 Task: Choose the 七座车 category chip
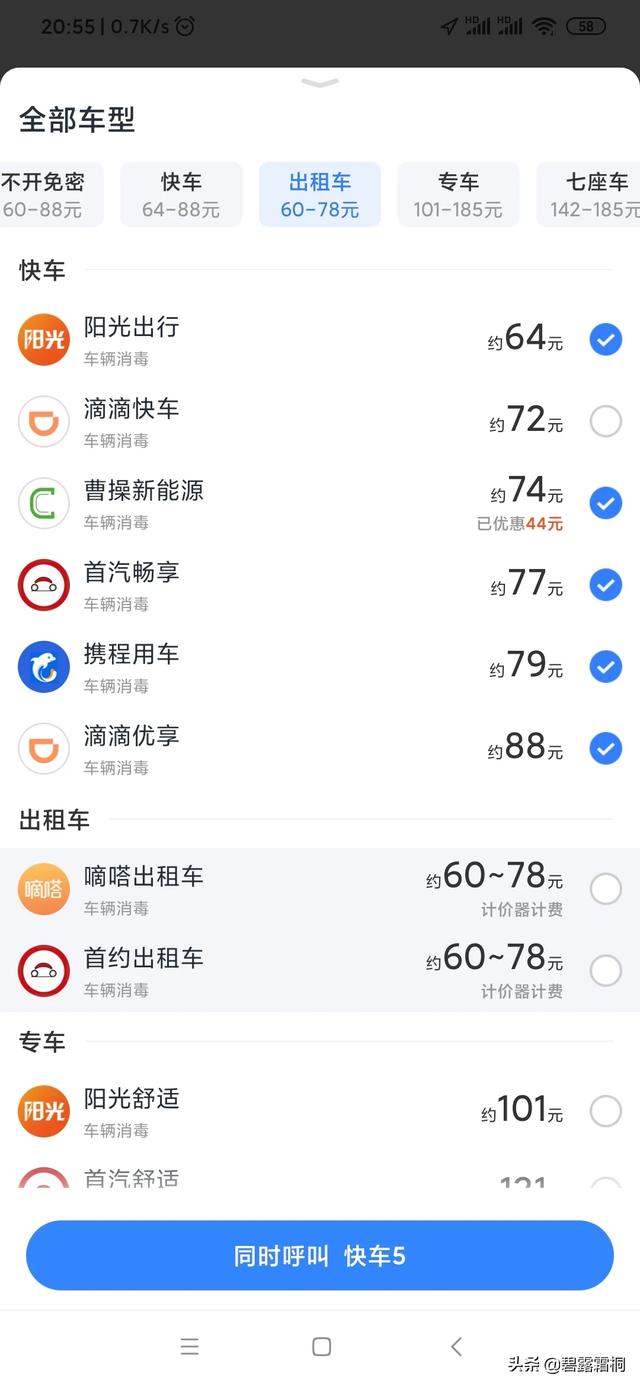coord(588,195)
